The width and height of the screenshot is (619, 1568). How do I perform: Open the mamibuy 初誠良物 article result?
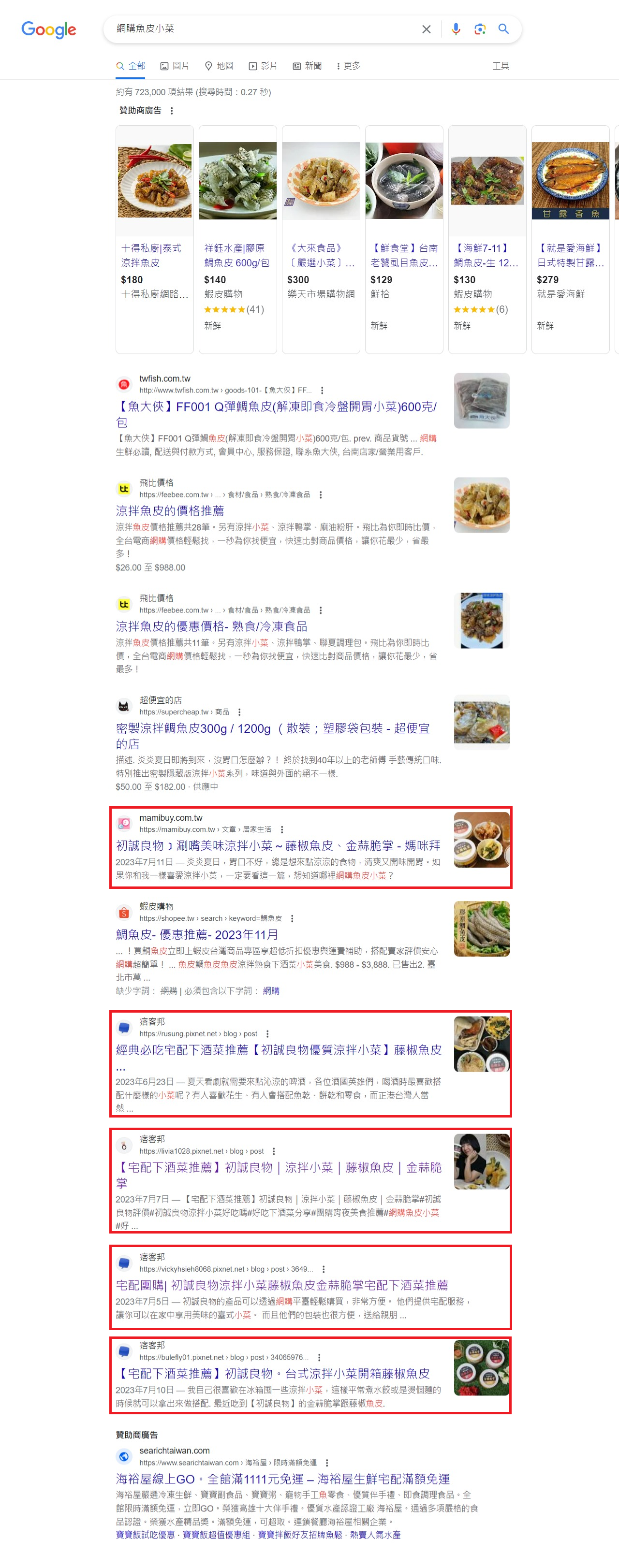pos(277,845)
